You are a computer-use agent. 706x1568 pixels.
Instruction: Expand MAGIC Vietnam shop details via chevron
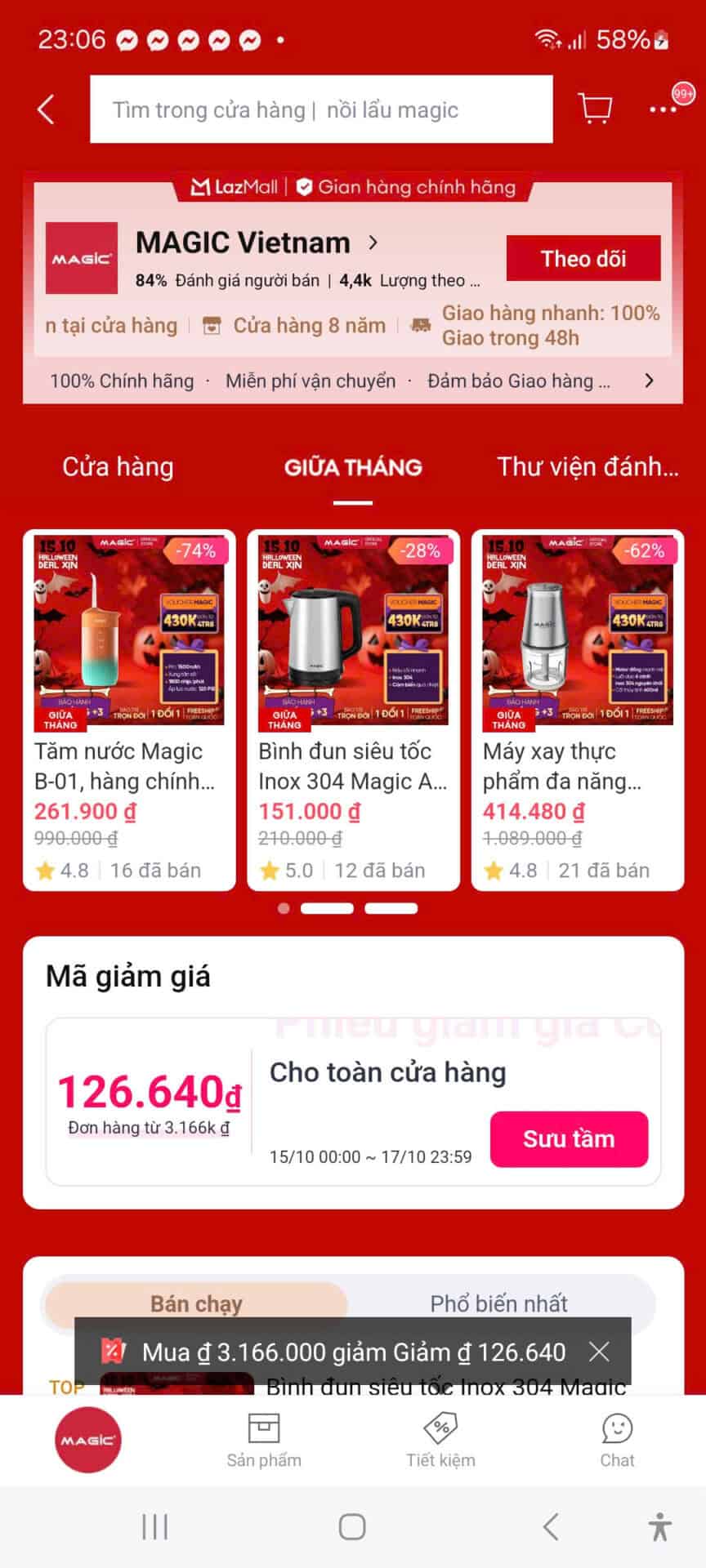(x=373, y=243)
